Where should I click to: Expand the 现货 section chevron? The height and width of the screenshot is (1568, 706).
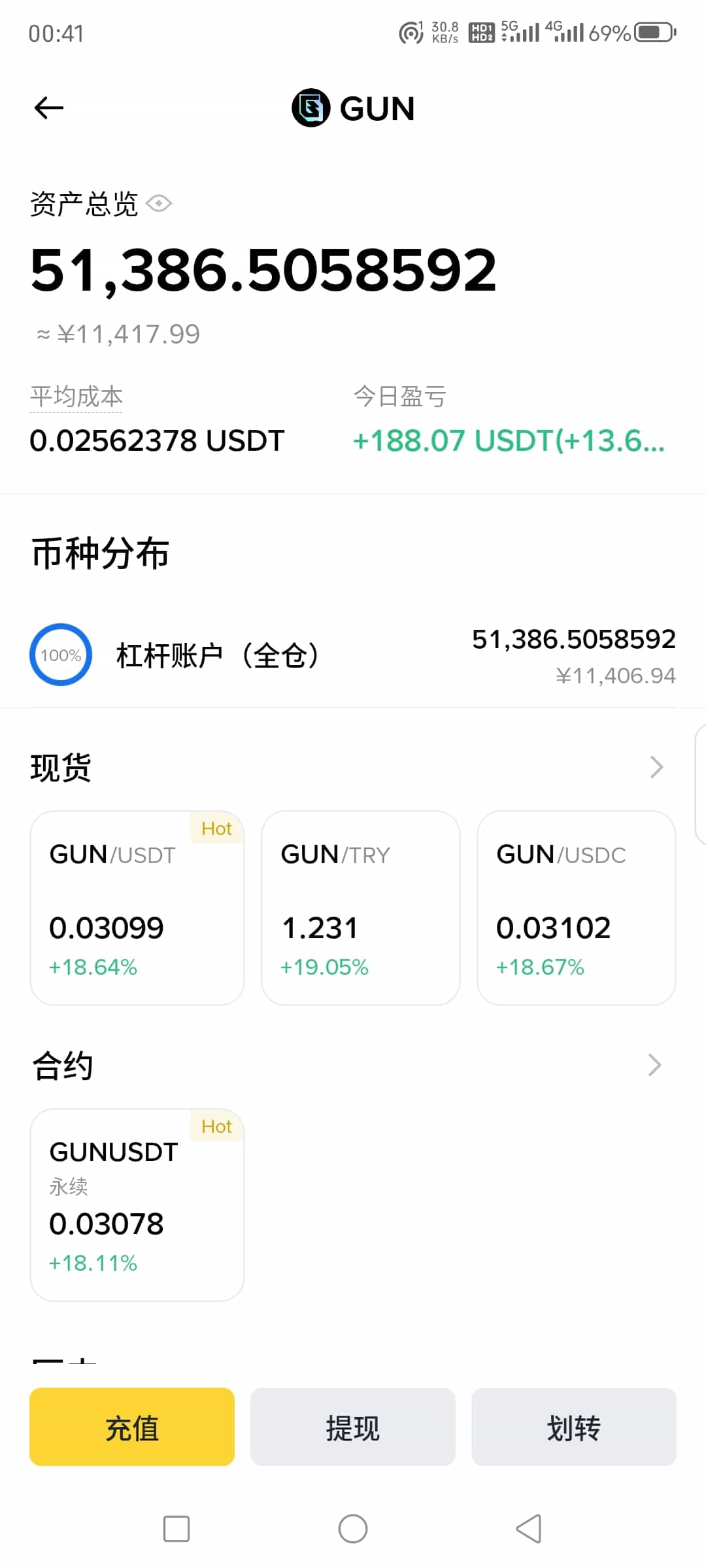pos(656,767)
